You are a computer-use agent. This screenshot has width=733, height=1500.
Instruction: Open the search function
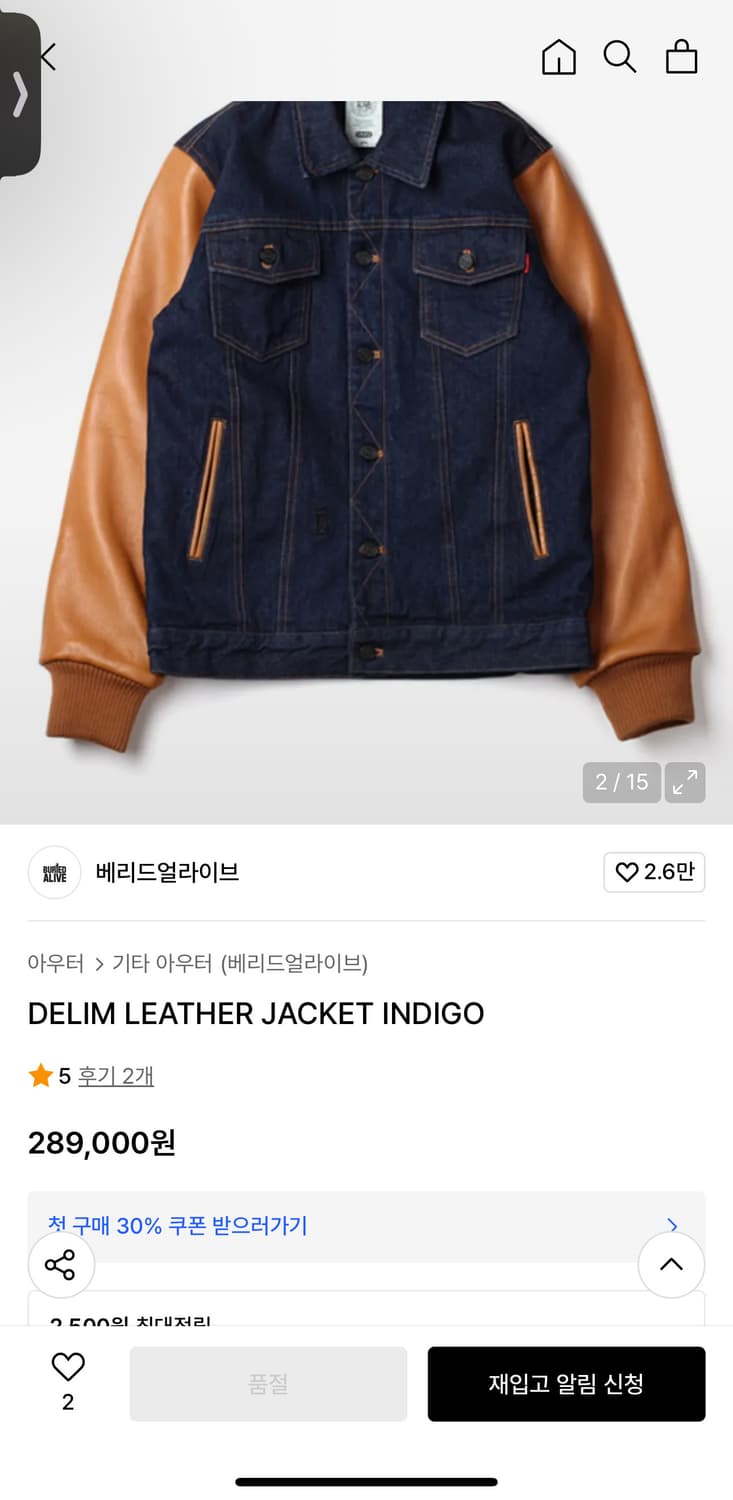[620, 57]
